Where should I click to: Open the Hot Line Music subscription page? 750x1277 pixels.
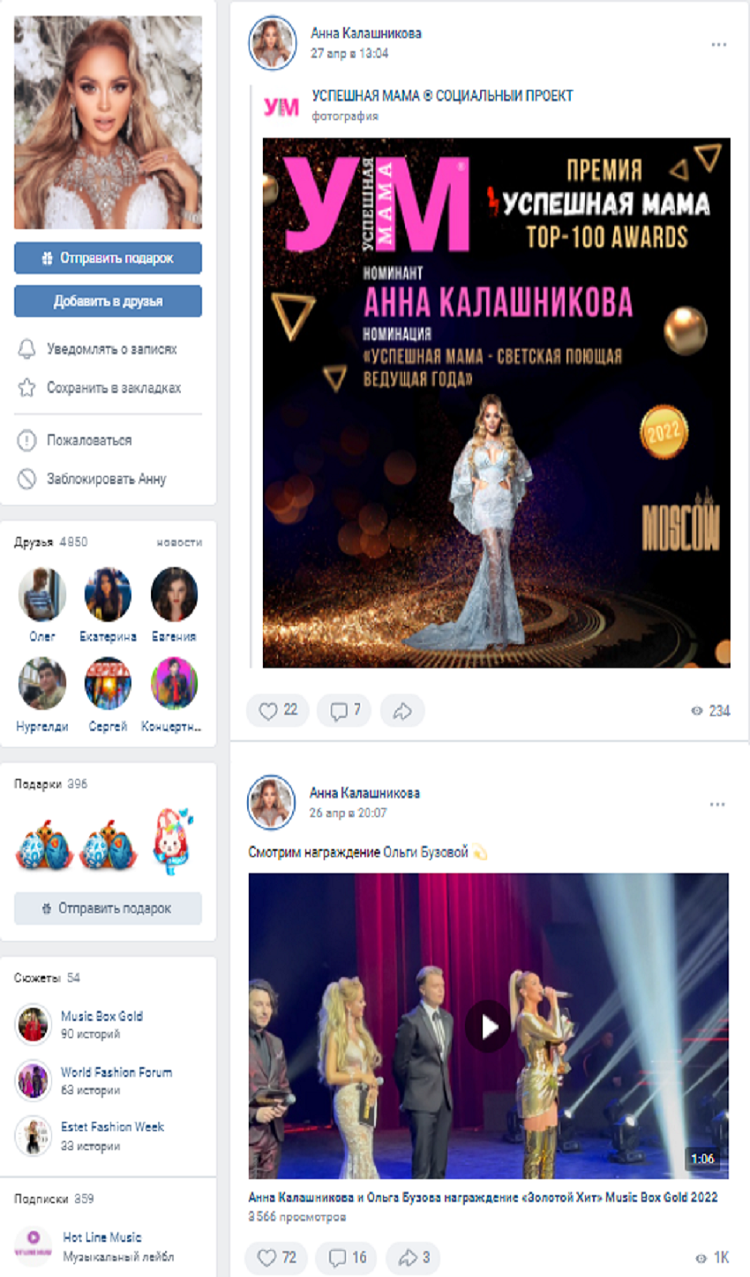pyautogui.click(x=101, y=1237)
